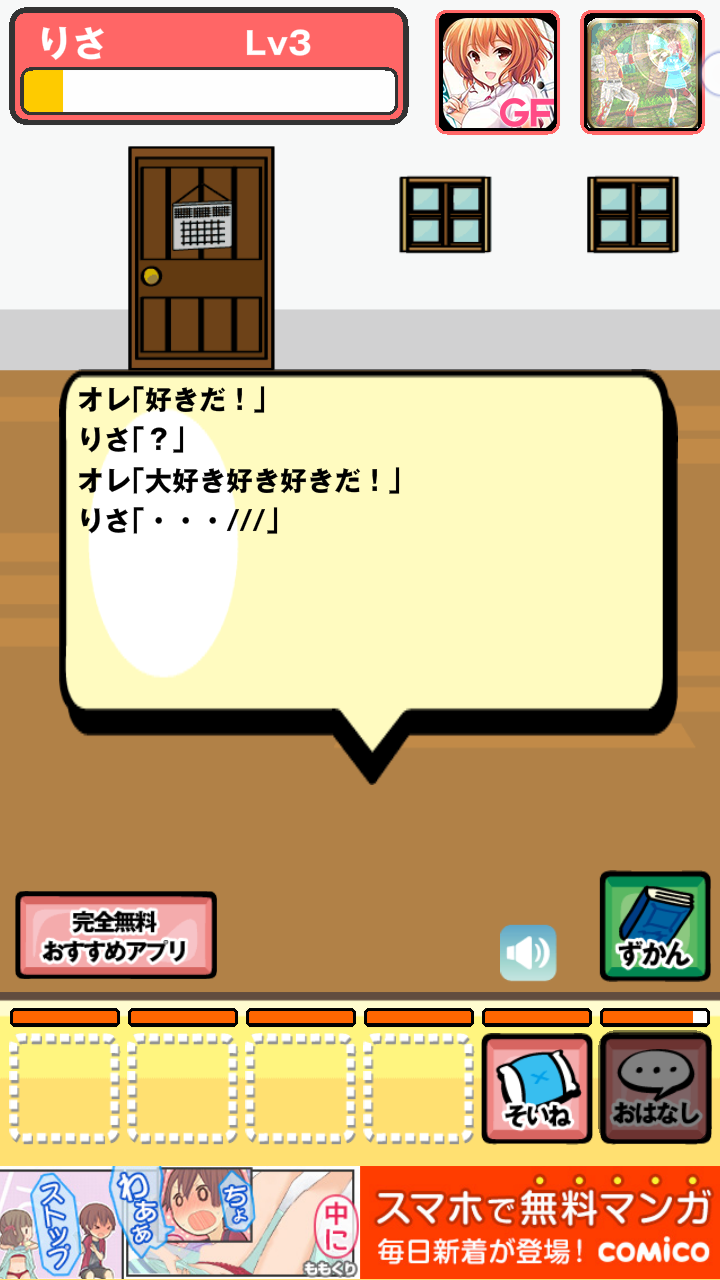Open the ずかん encyclopedia book
Screen dimensions: 720x1280
(655, 927)
